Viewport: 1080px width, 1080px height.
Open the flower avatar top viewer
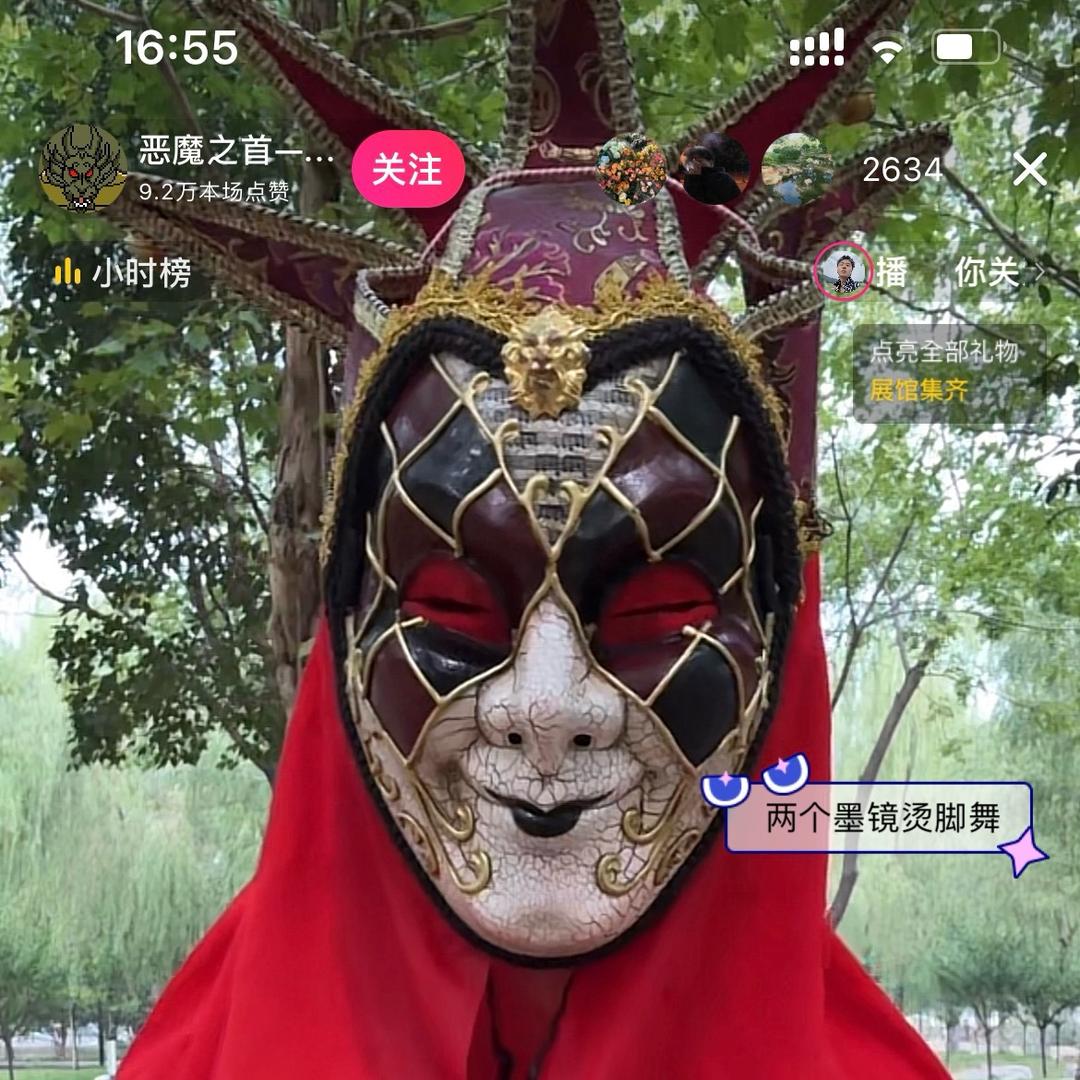point(631,169)
